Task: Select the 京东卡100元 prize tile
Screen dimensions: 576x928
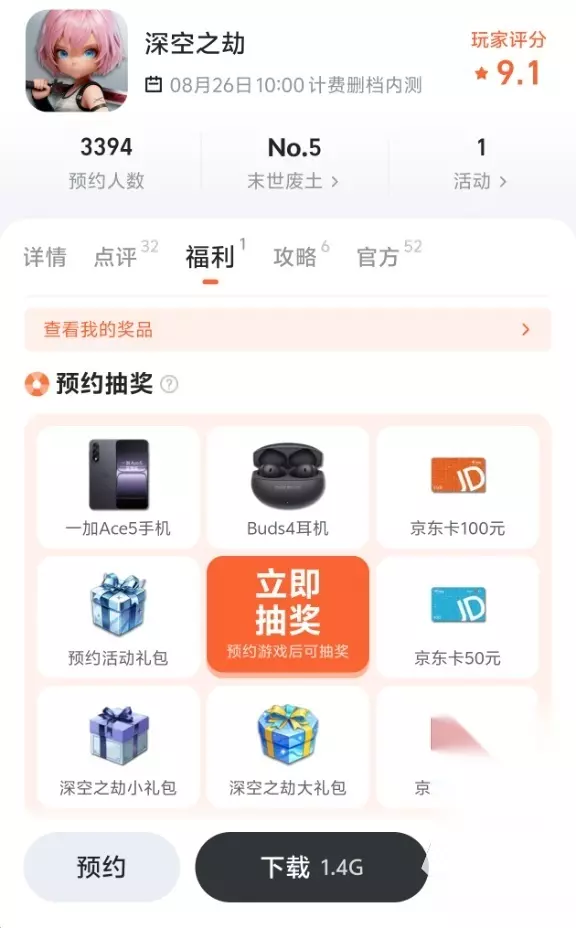Action: 458,487
